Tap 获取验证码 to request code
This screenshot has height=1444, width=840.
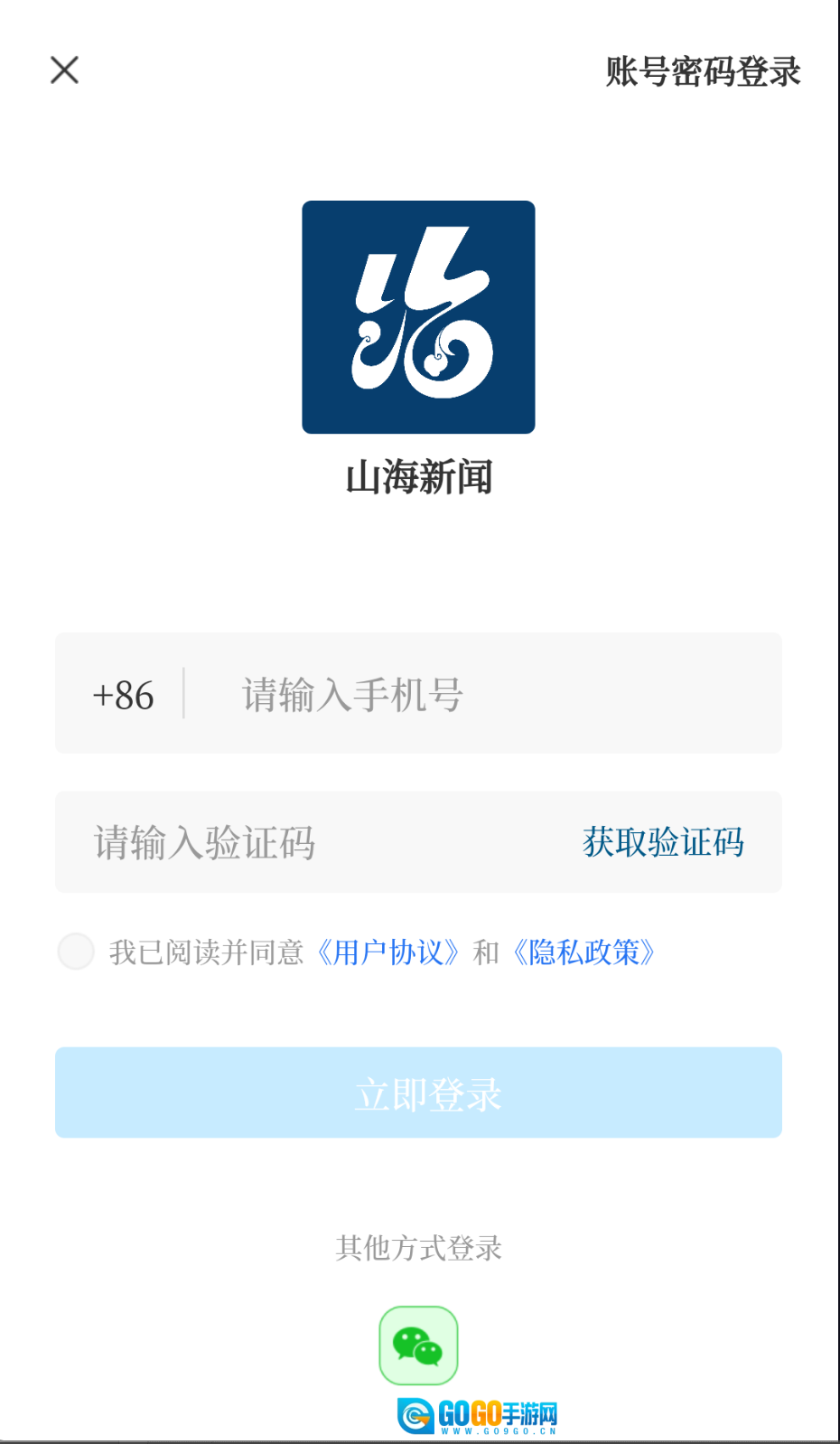pos(663,843)
